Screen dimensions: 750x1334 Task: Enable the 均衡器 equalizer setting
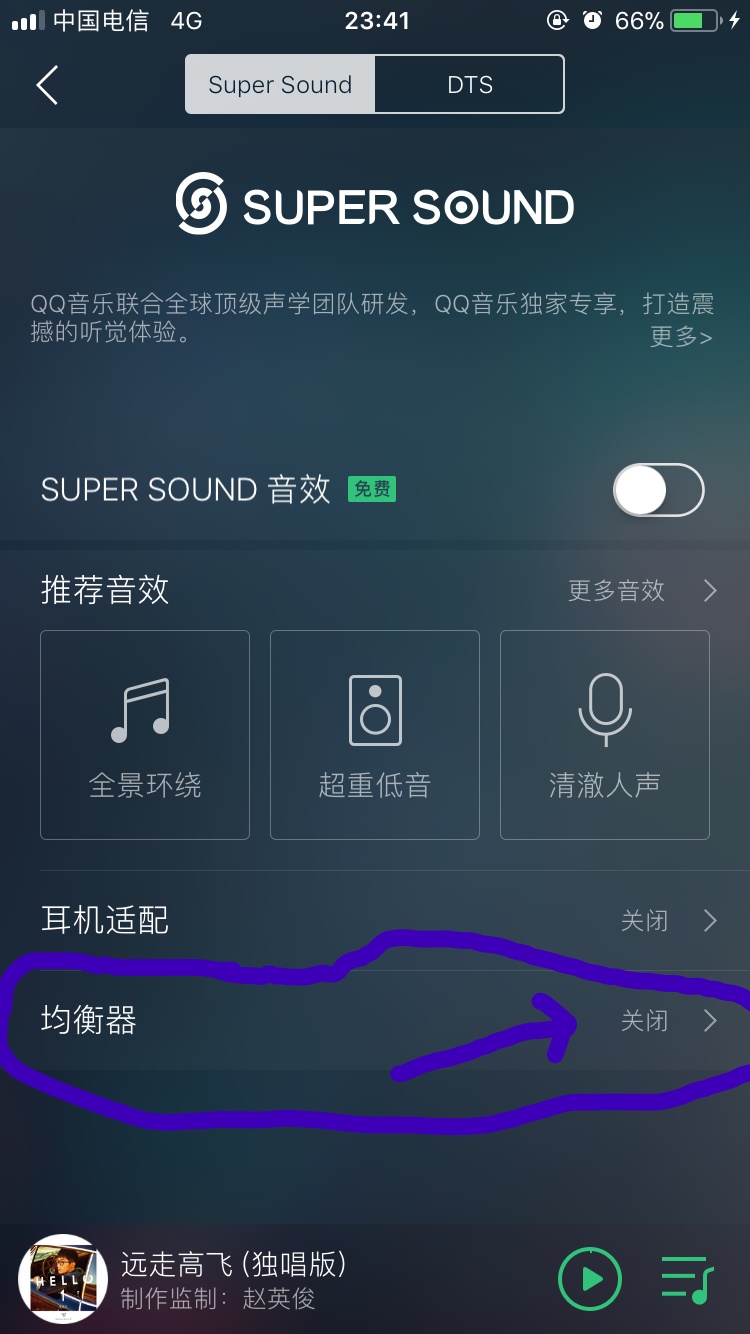pyautogui.click(x=375, y=1022)
